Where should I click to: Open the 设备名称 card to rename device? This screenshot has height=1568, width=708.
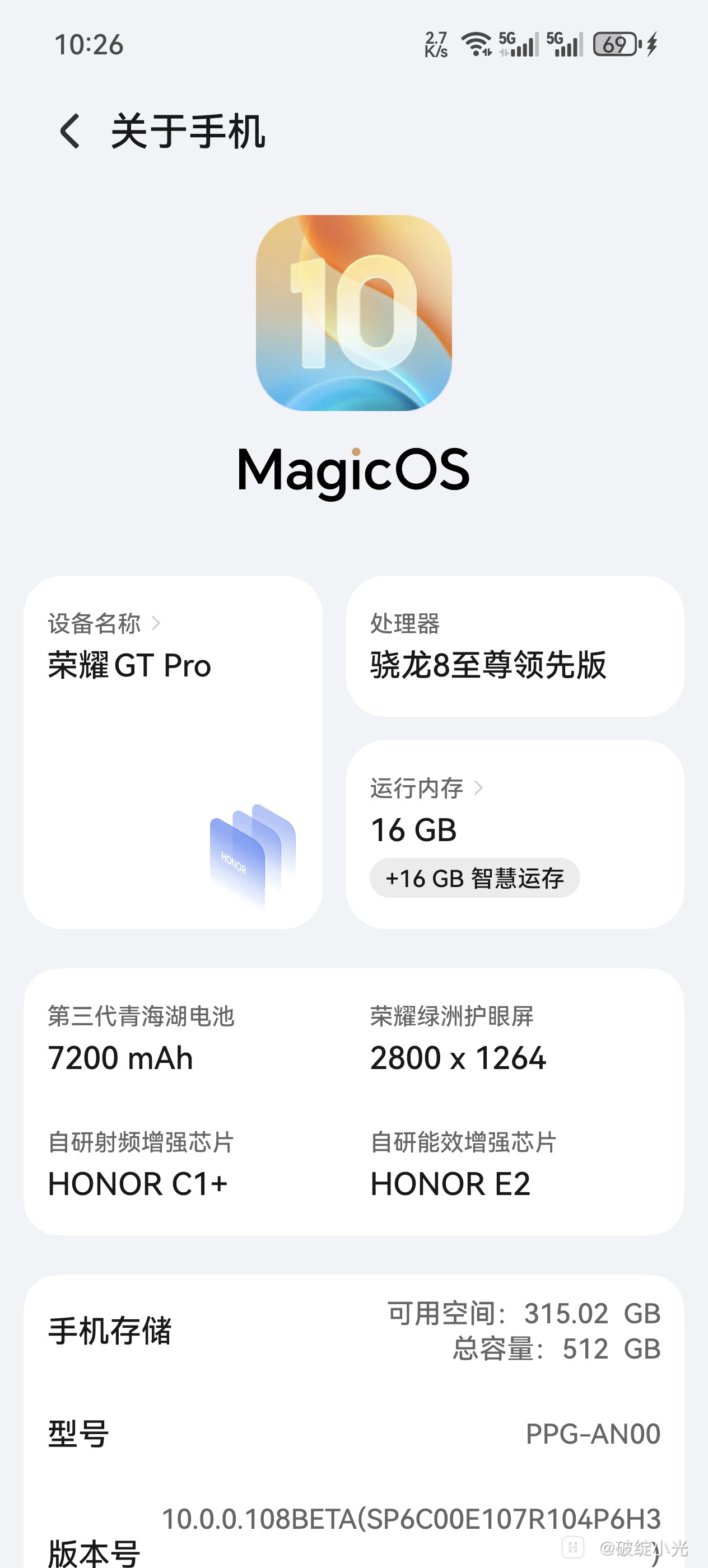(173, 751)
